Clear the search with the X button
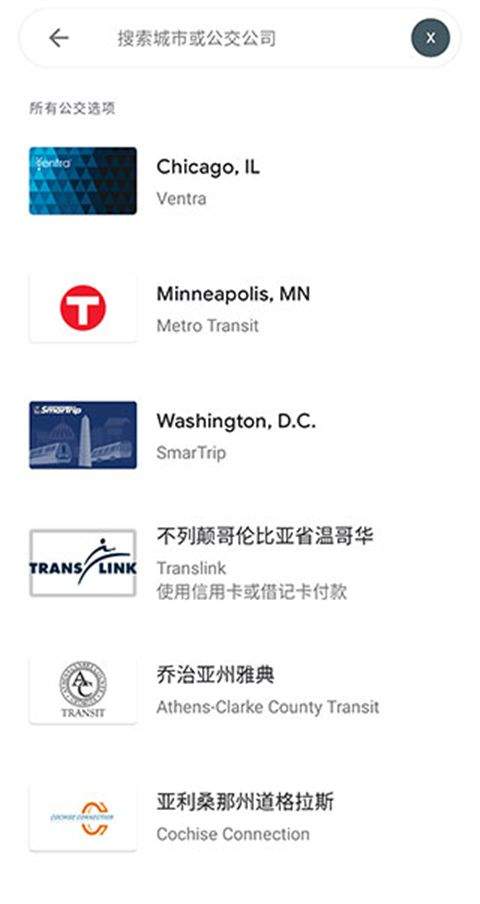Image resolution: width=480 pixels, height=904 pixels. pyautogui.click(x=430, y=38)
